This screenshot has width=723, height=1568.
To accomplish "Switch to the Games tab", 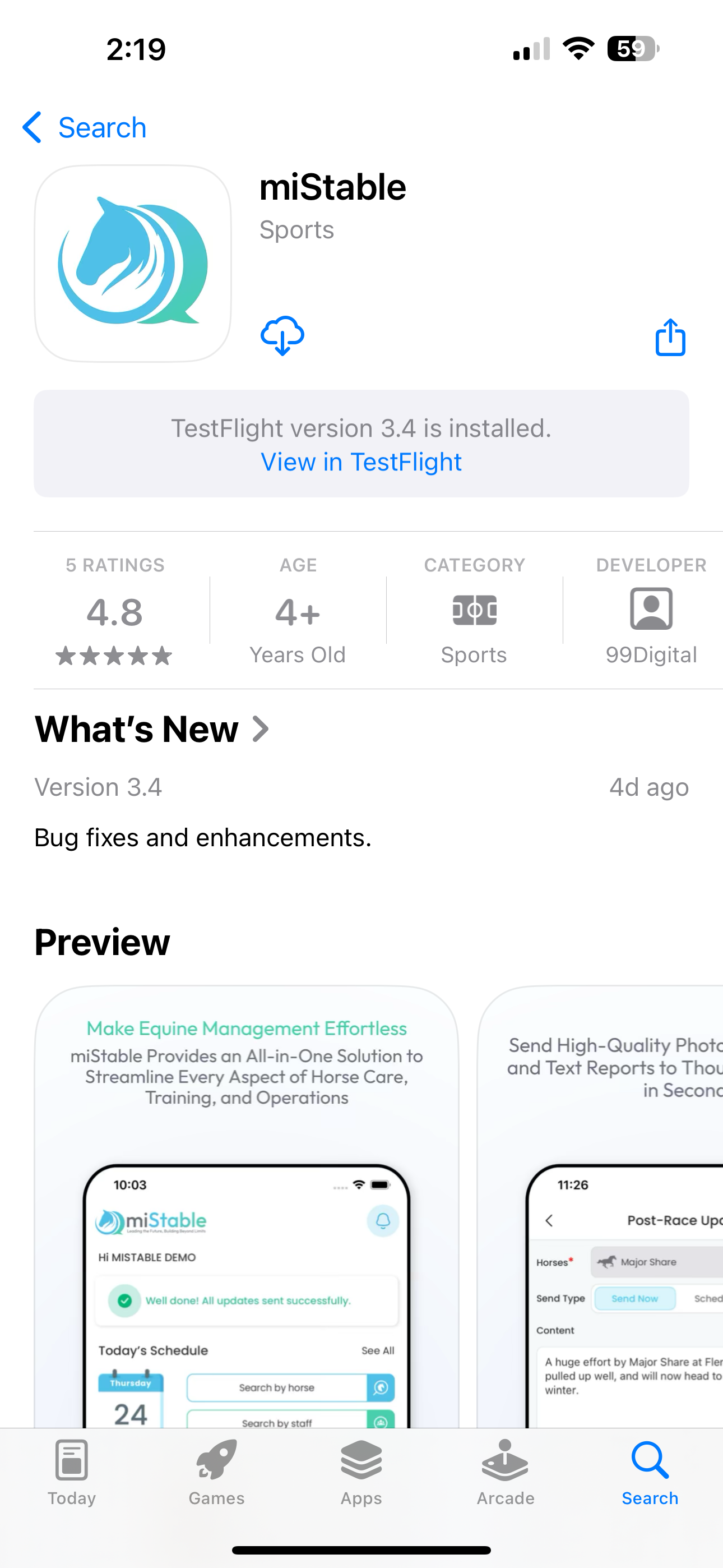I will [217, 1472].
